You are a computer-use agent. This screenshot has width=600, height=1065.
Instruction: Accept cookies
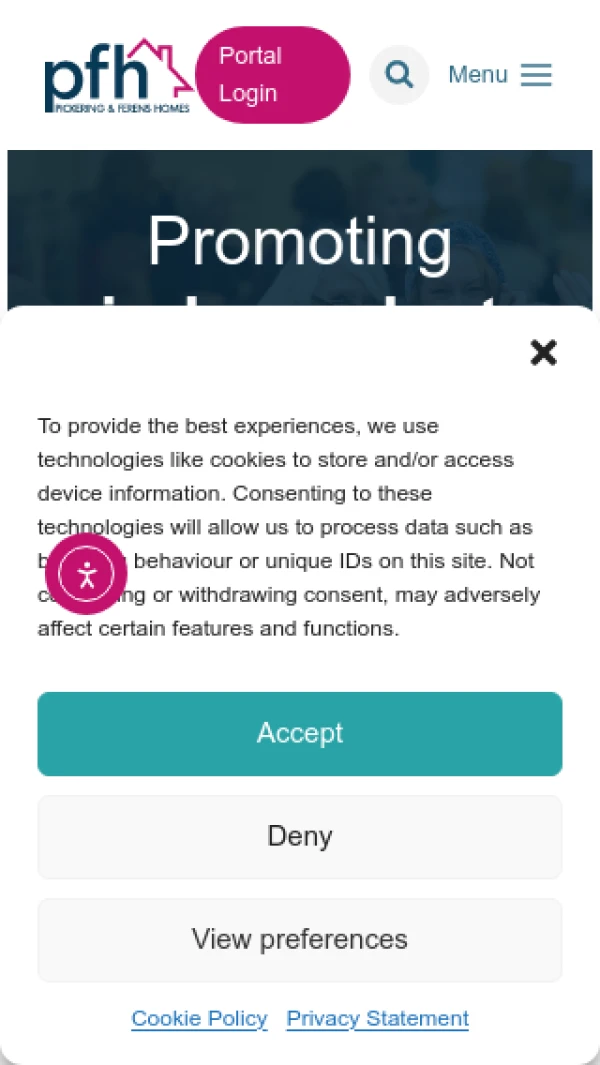300,734
